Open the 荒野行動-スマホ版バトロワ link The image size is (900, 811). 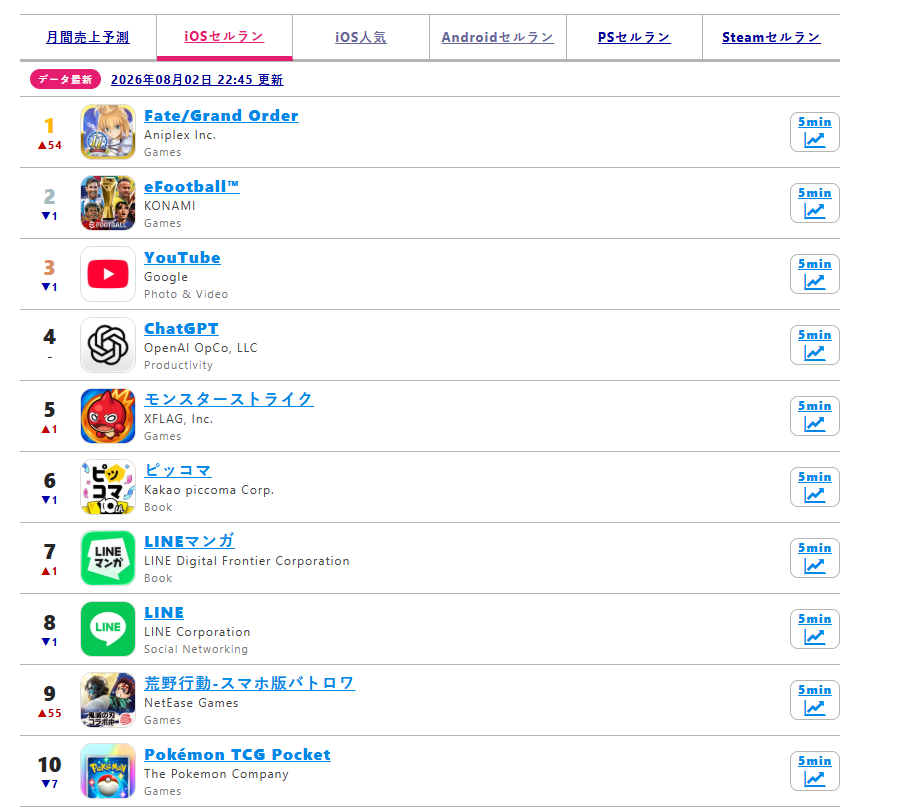[x=249, y=683]
